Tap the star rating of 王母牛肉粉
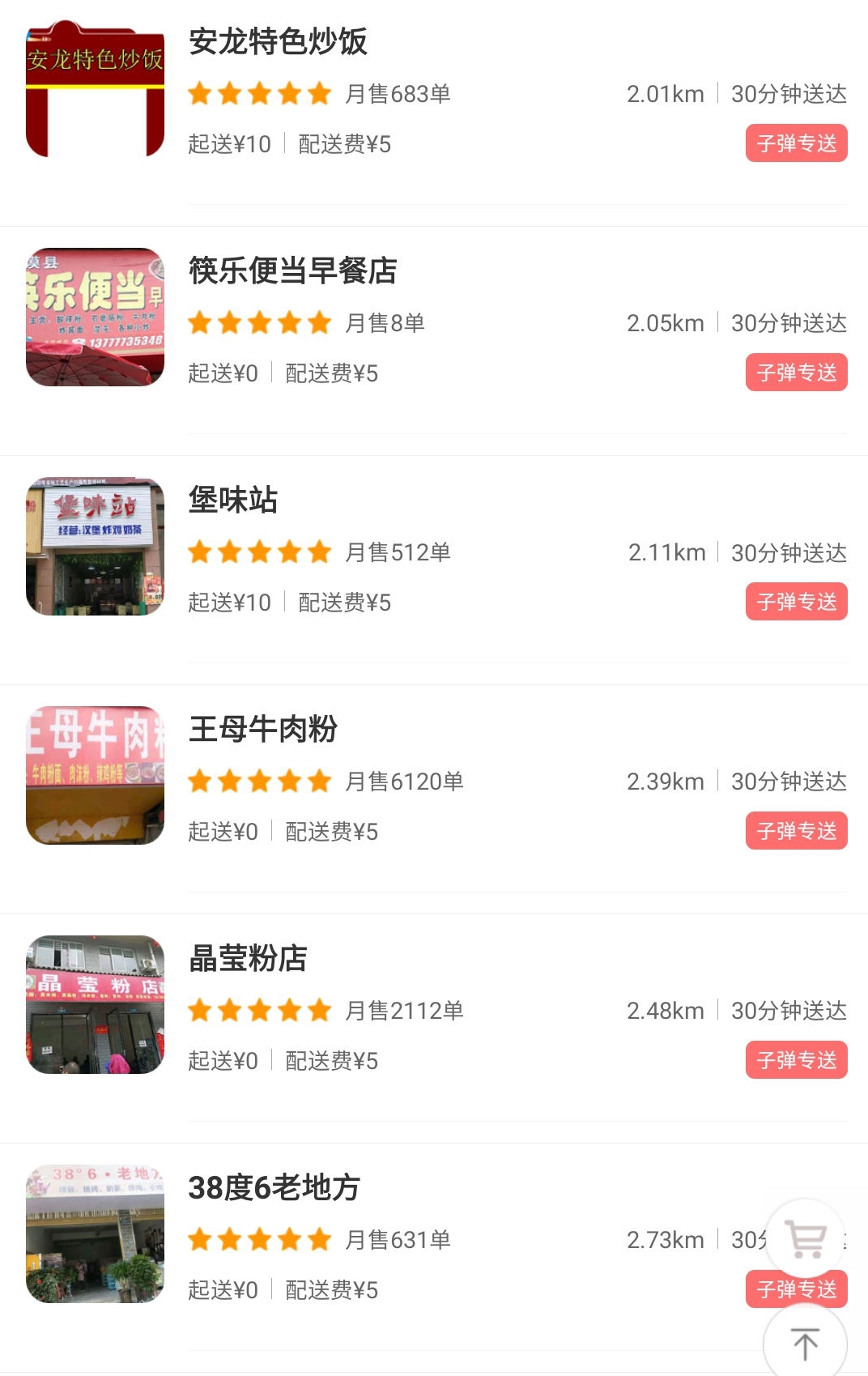The height and width of the screenshot is (1376, 868). (259, 781)
